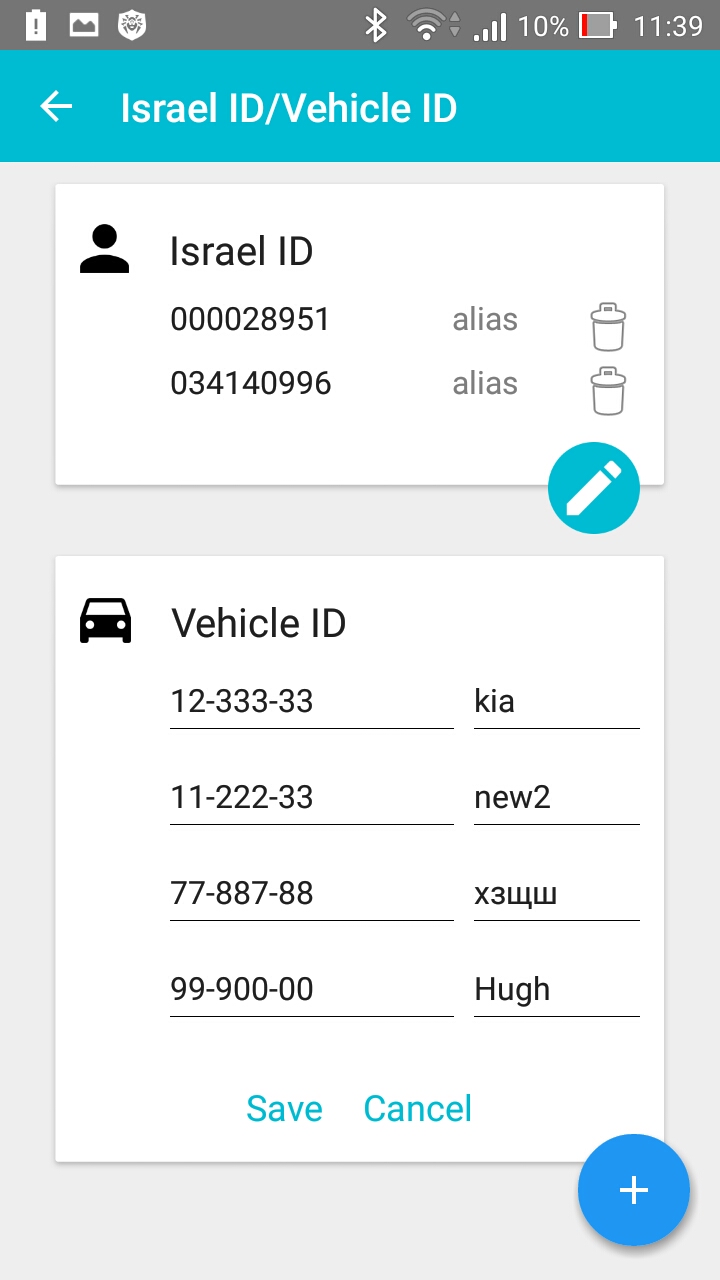This screenshot has width=720, height=1280.
Task: Edit vehicle number field 77-887-88
Action: [x=312, y=894]
